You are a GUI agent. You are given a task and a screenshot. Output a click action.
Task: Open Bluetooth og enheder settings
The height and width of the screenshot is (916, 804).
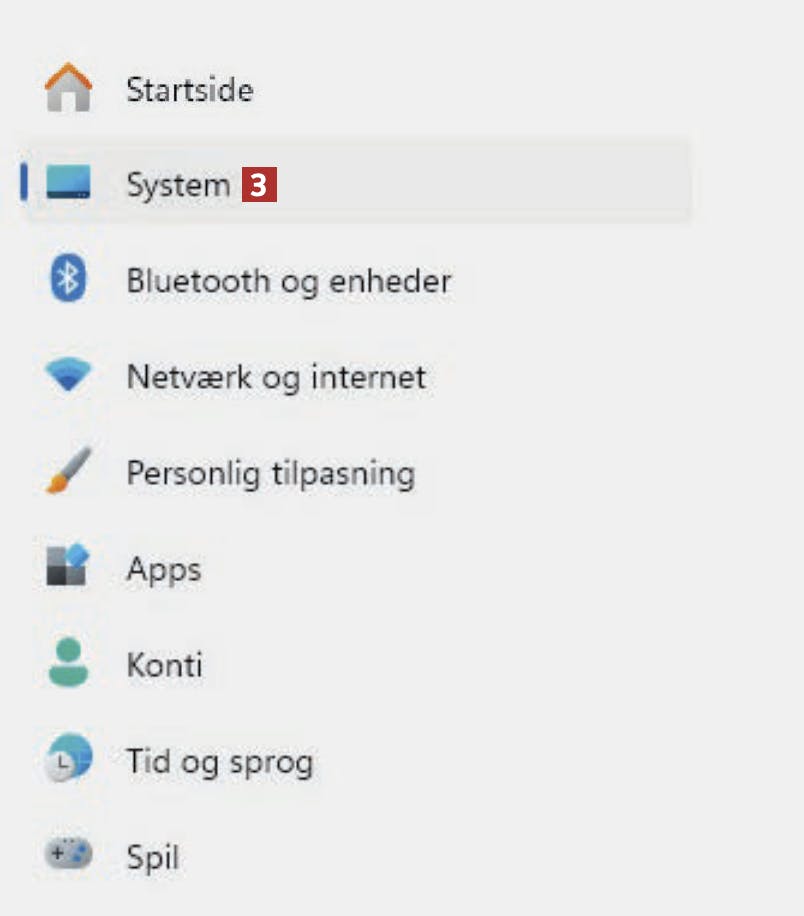coord(288,281)
